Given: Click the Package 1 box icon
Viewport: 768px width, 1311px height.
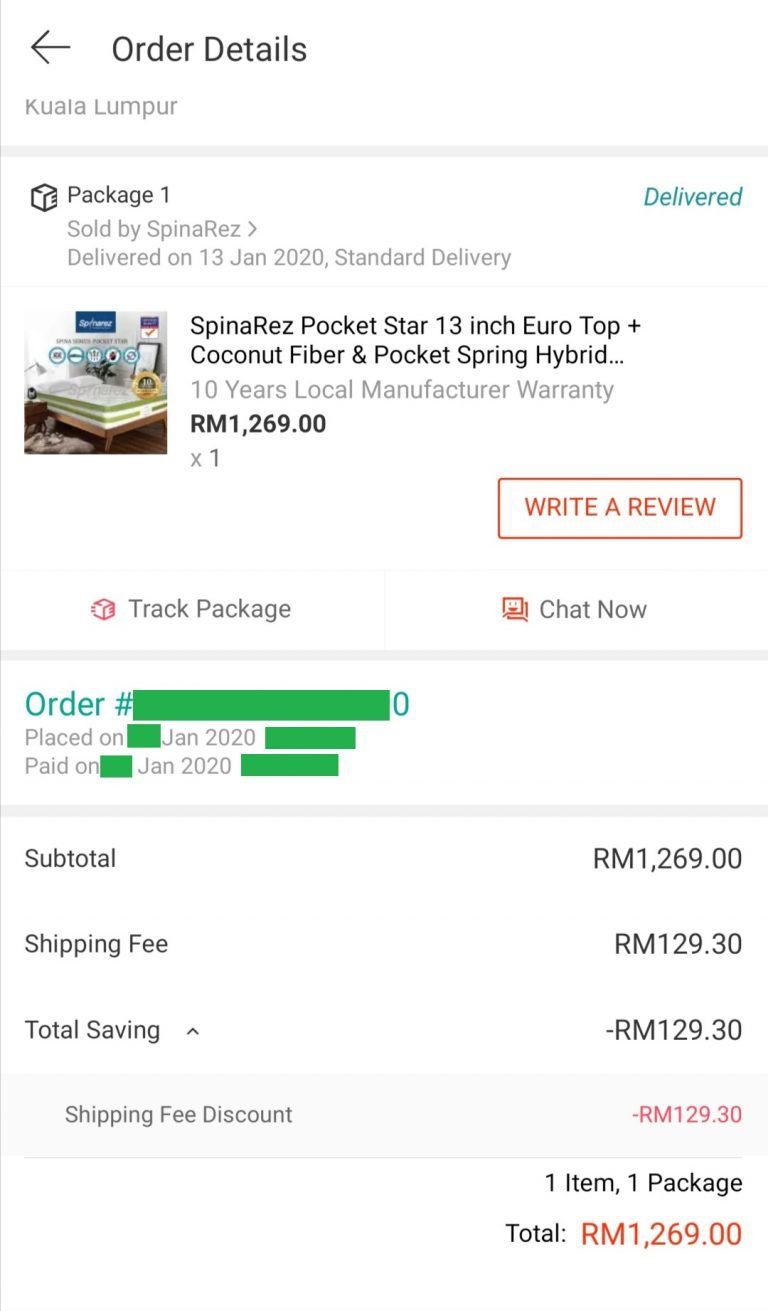Looking at the screenshot, I should pos(43,196).
